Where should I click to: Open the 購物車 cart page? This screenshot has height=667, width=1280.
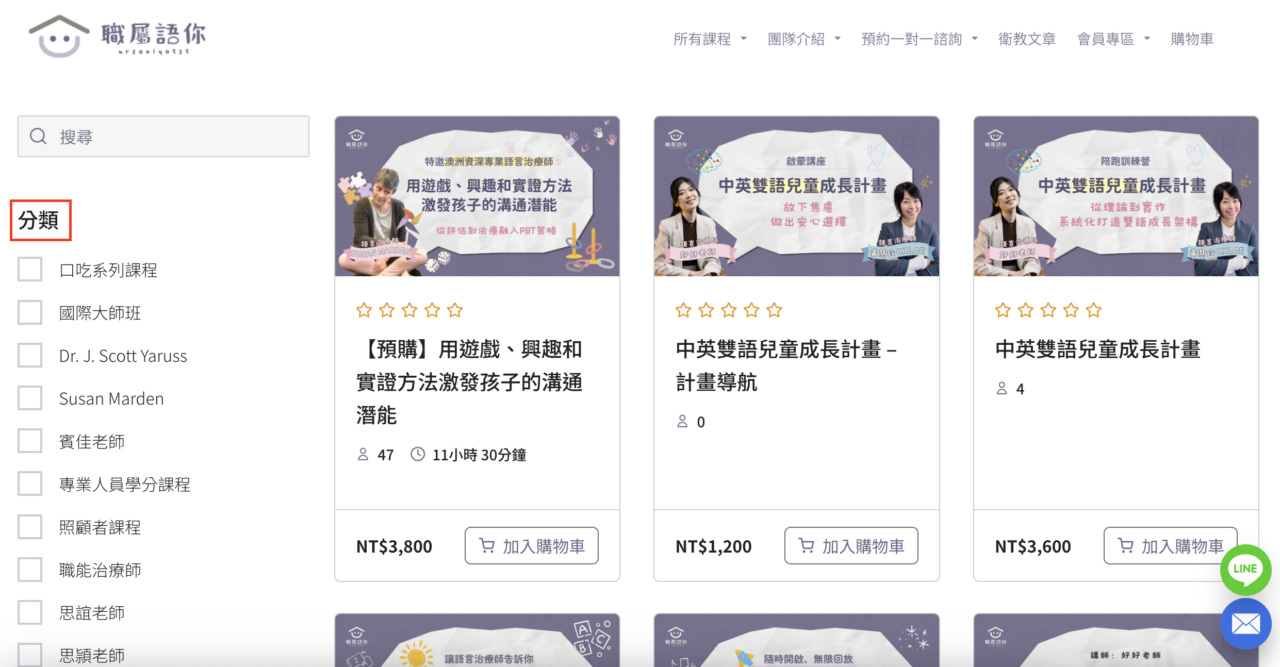coord(1192,39)
